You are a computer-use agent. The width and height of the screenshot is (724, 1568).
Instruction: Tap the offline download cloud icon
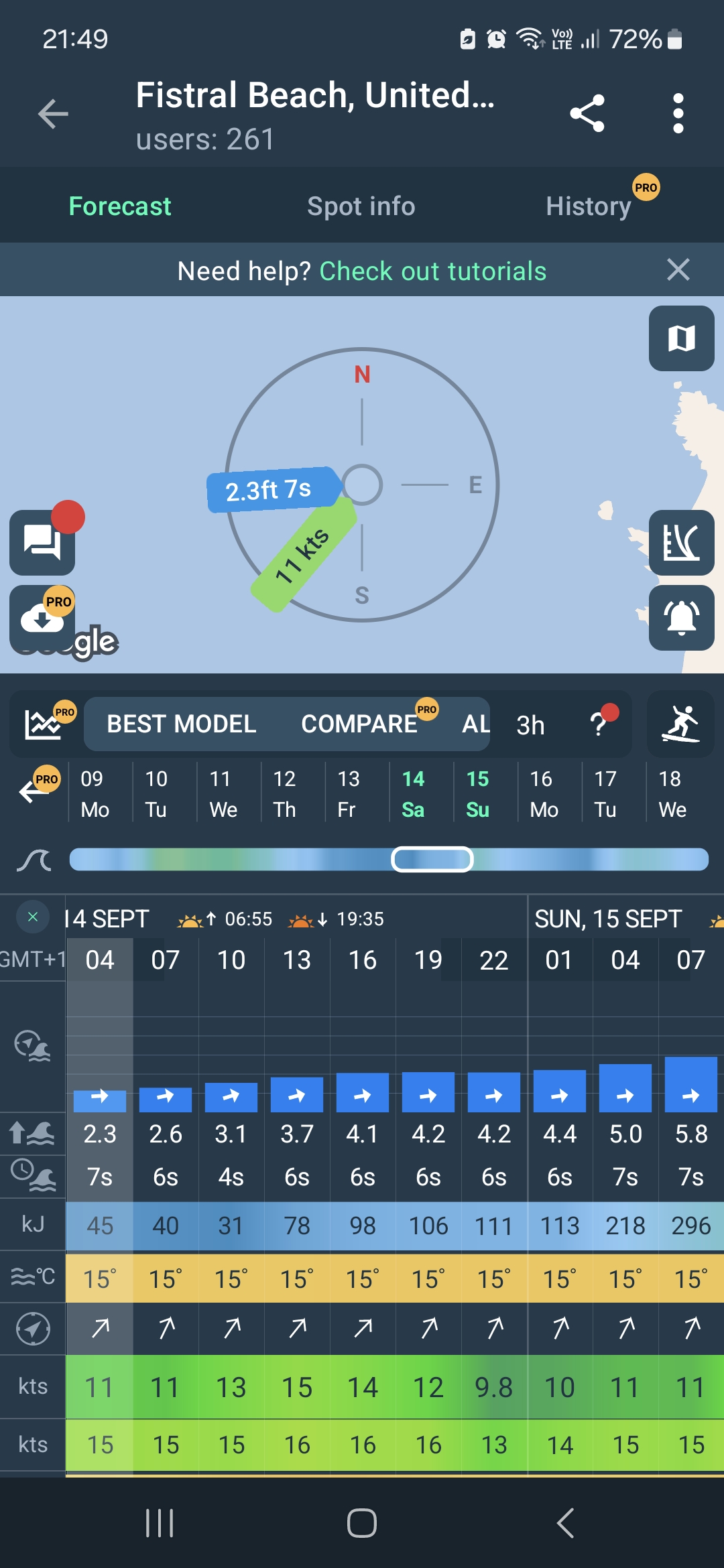[42, 619]
